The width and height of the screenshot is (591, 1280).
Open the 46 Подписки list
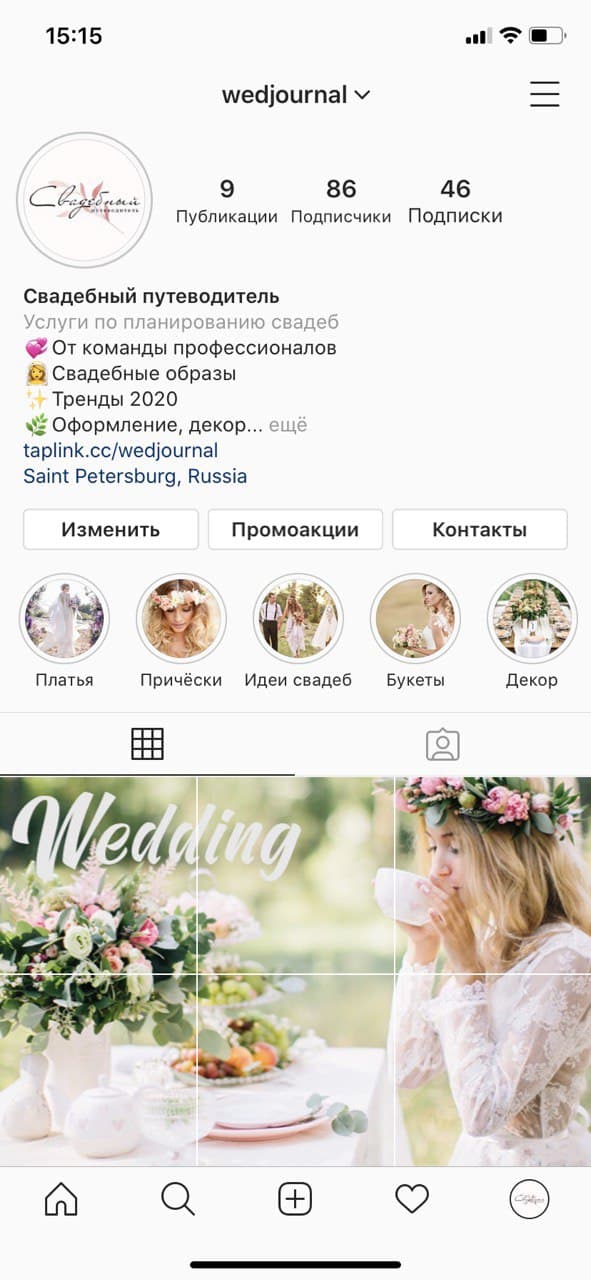click(455, 201)
